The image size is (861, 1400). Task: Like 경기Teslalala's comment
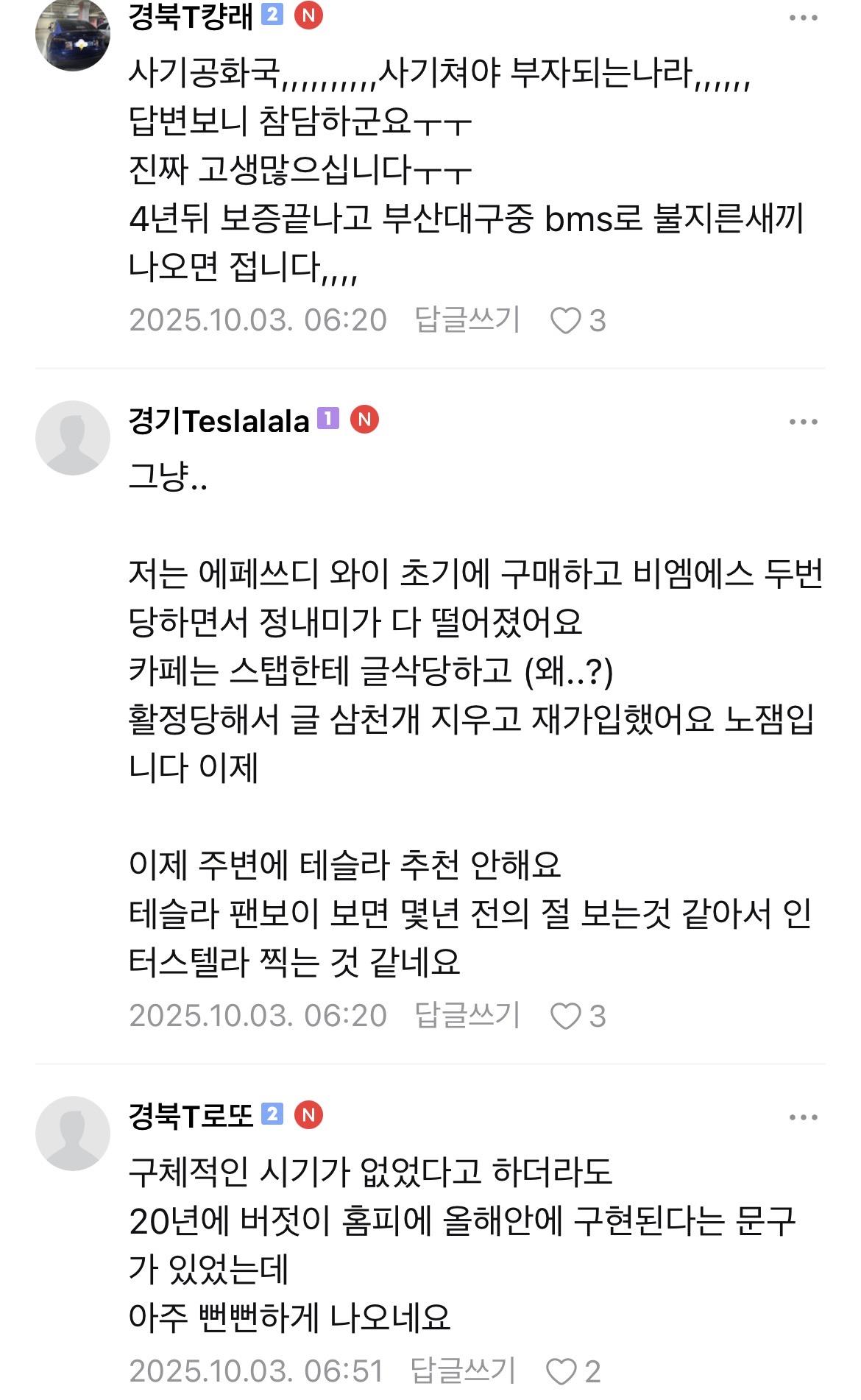click(566, 1017)
